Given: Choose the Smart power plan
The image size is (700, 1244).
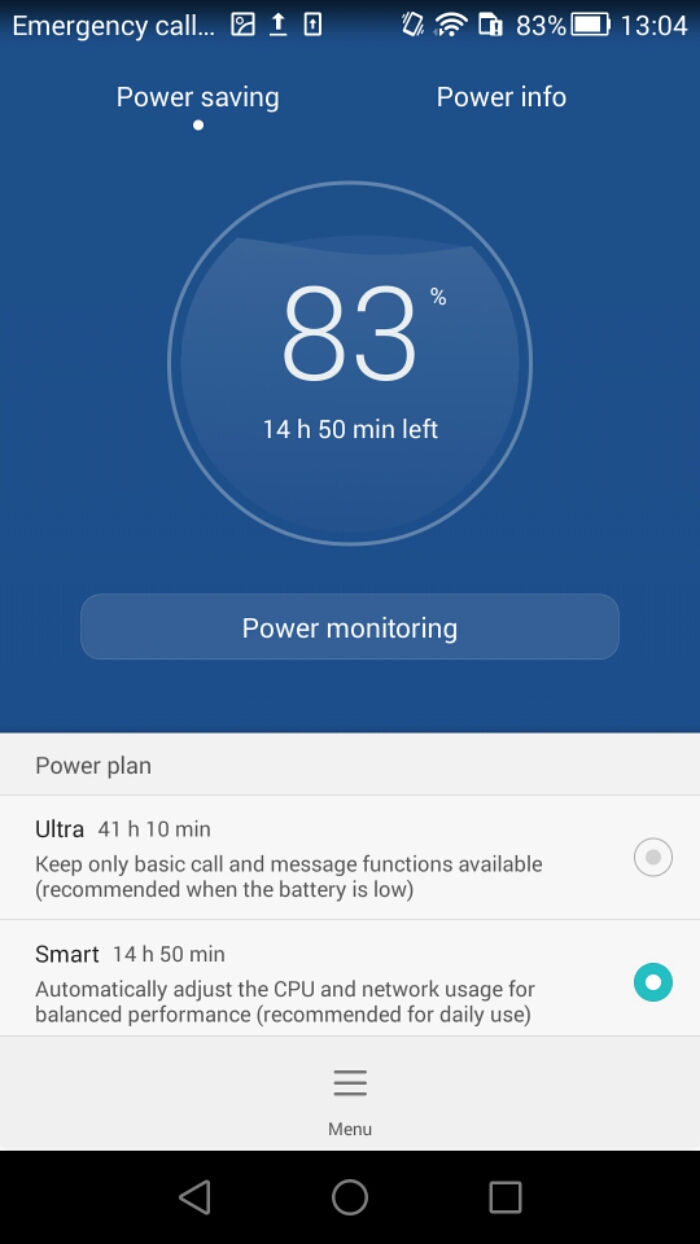Looking at the screenshot, I should (652, 982).
